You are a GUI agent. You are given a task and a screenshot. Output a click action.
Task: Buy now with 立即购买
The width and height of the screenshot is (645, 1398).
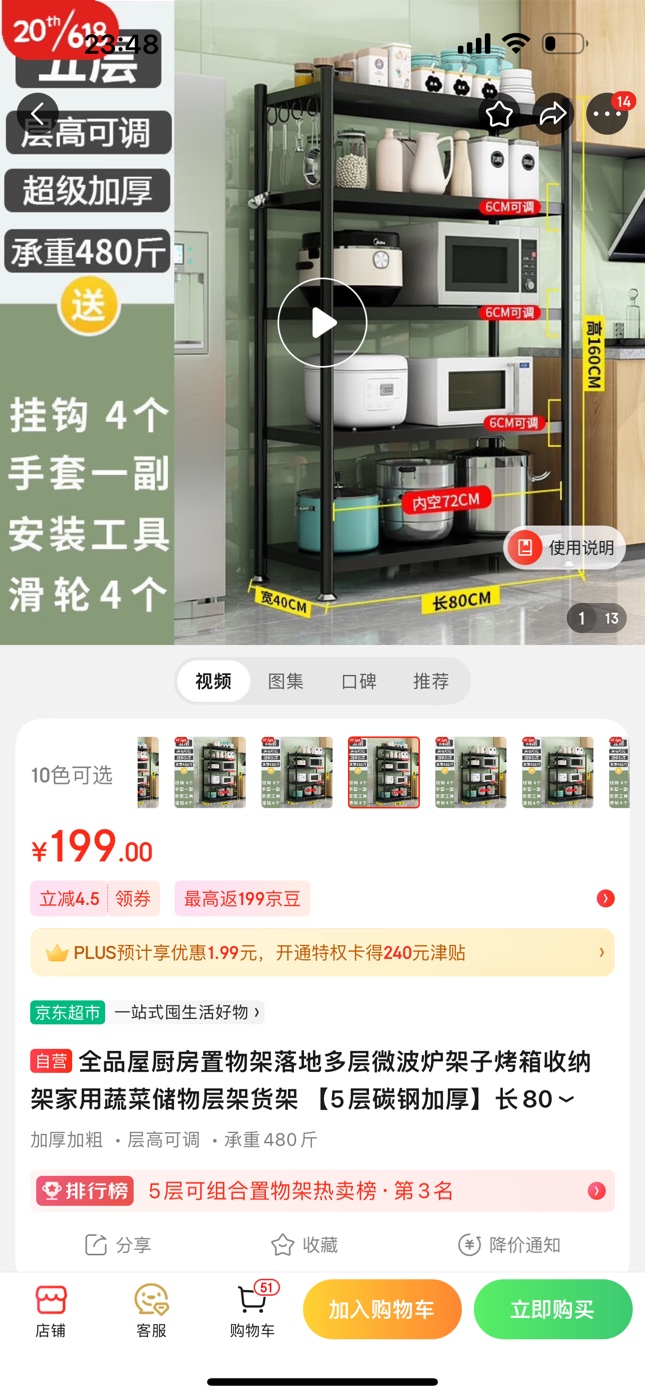click(x=552, y=1309)
